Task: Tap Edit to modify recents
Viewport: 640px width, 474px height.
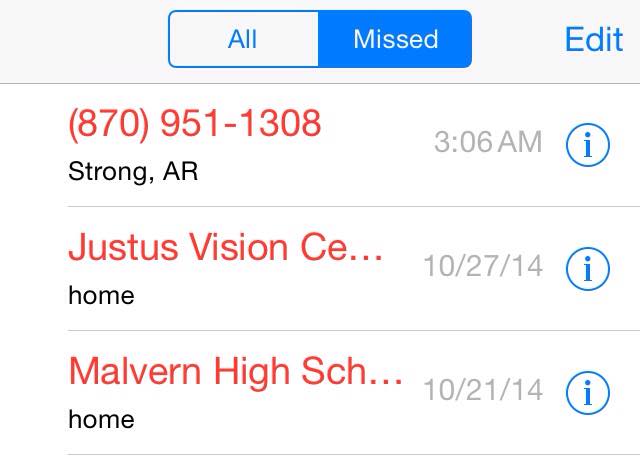Action: click(594, 39)
